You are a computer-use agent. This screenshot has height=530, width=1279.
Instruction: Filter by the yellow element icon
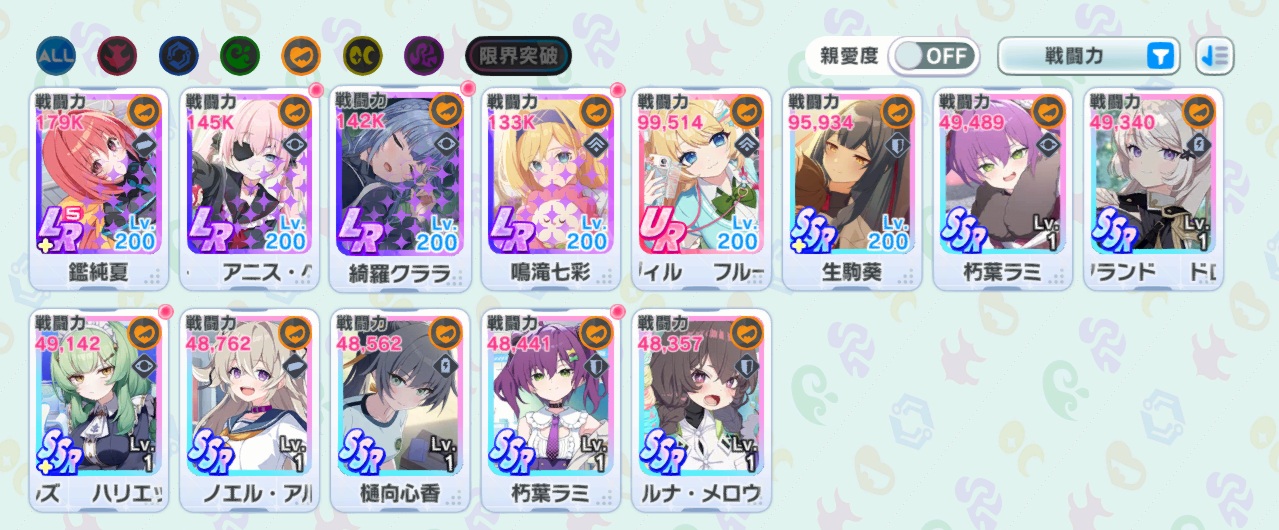[x=362, y=55]
